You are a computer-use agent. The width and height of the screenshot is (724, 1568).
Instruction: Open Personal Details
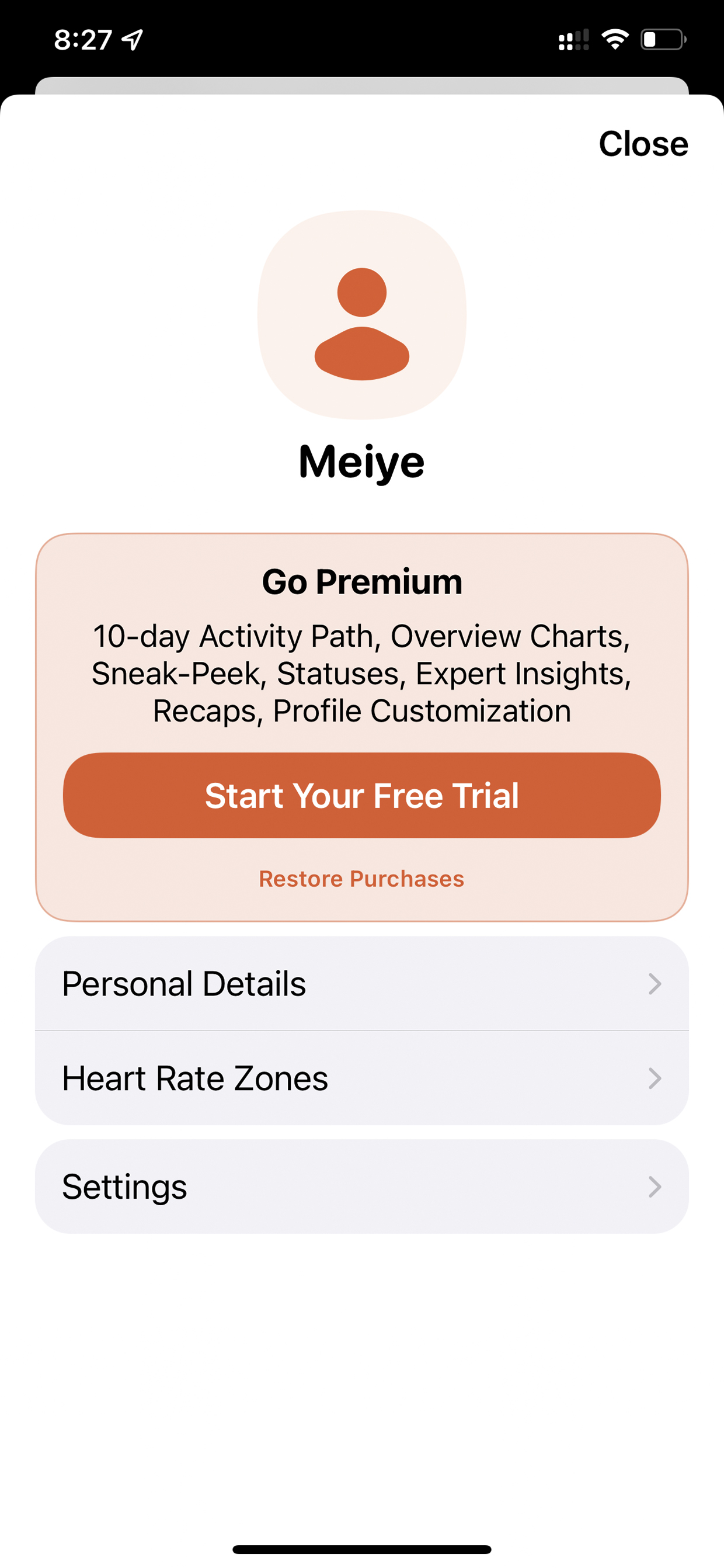(x=362, y=983)
